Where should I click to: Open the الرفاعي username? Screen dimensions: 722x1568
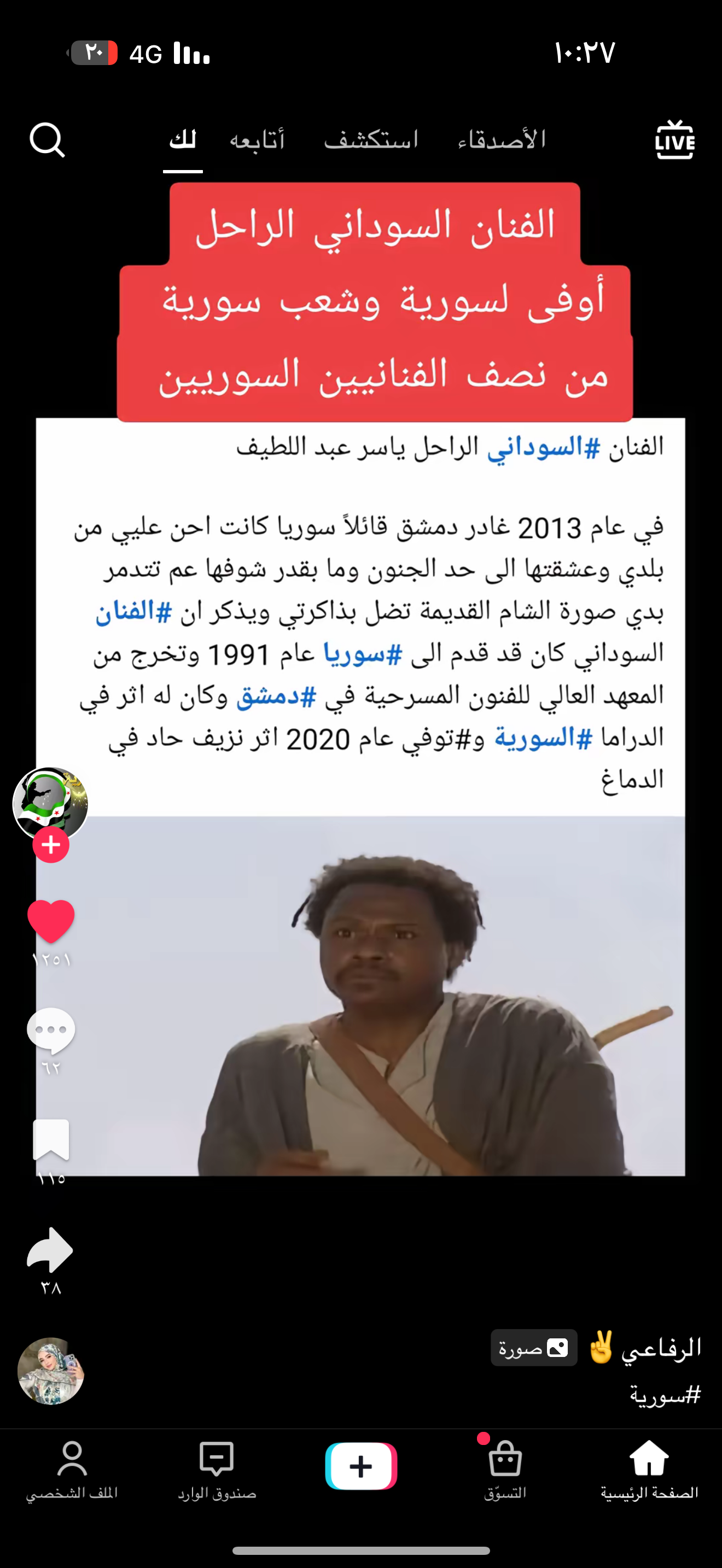[x=661, y=1348]
